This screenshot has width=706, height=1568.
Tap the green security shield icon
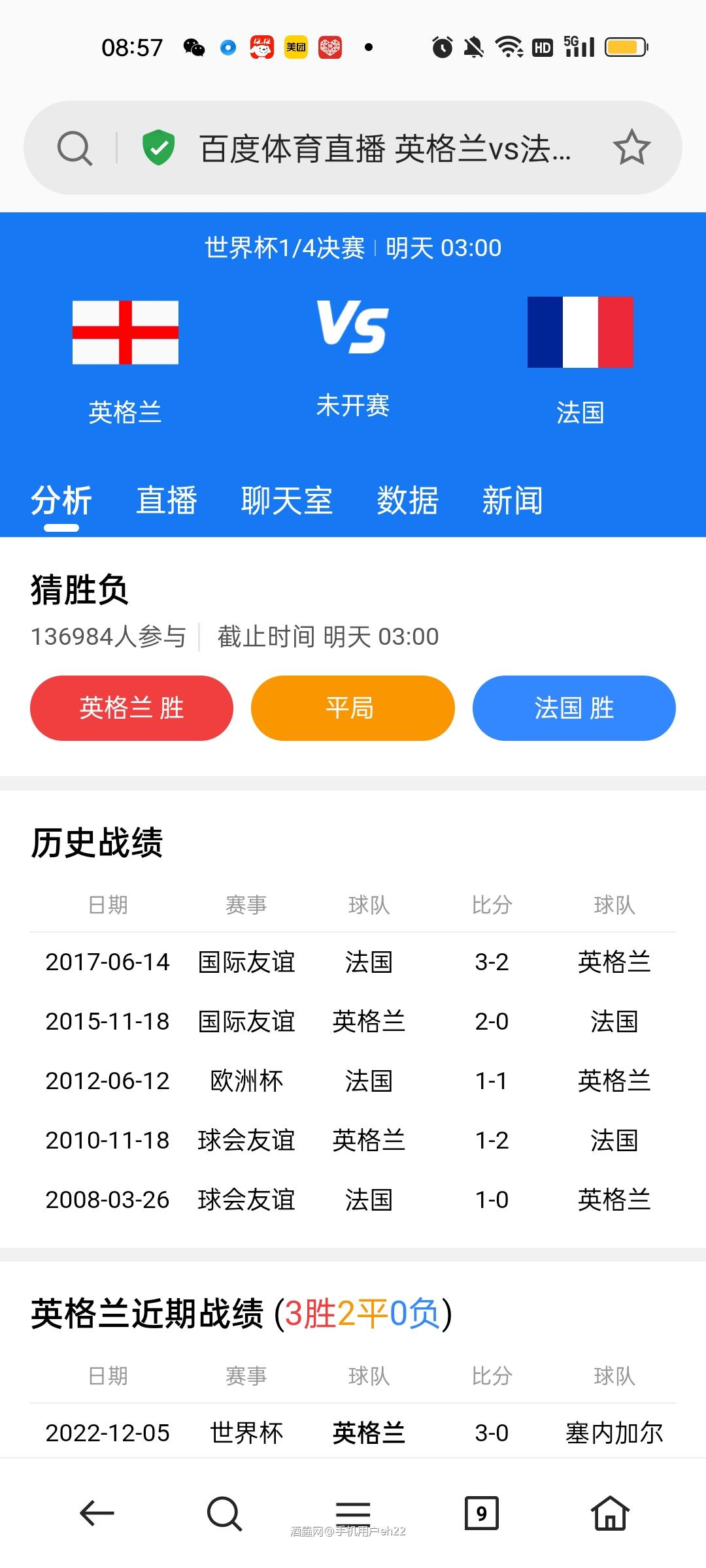pos(159,147)
